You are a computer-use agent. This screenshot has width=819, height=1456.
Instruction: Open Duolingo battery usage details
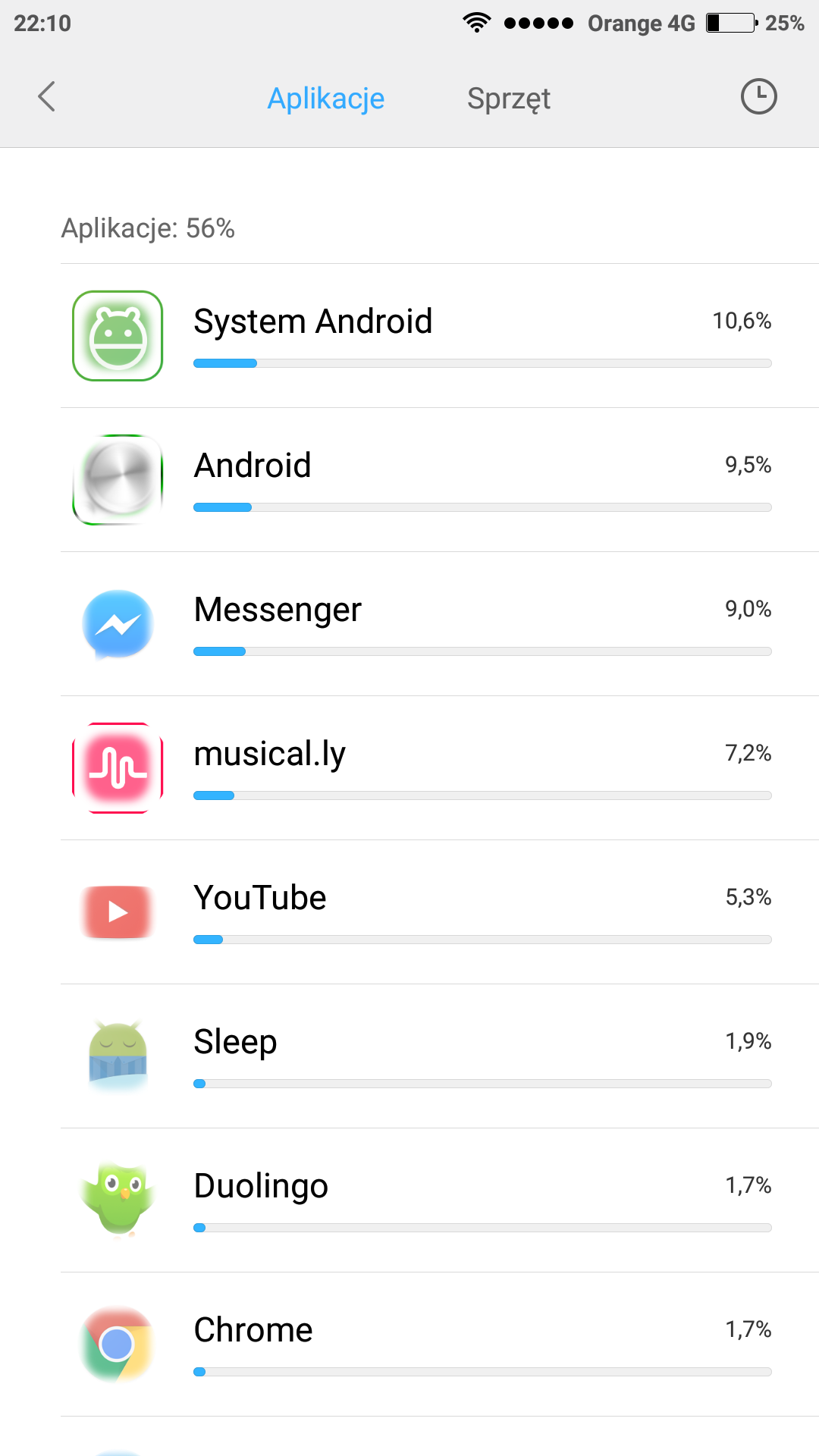click(x=440, y=1200)
